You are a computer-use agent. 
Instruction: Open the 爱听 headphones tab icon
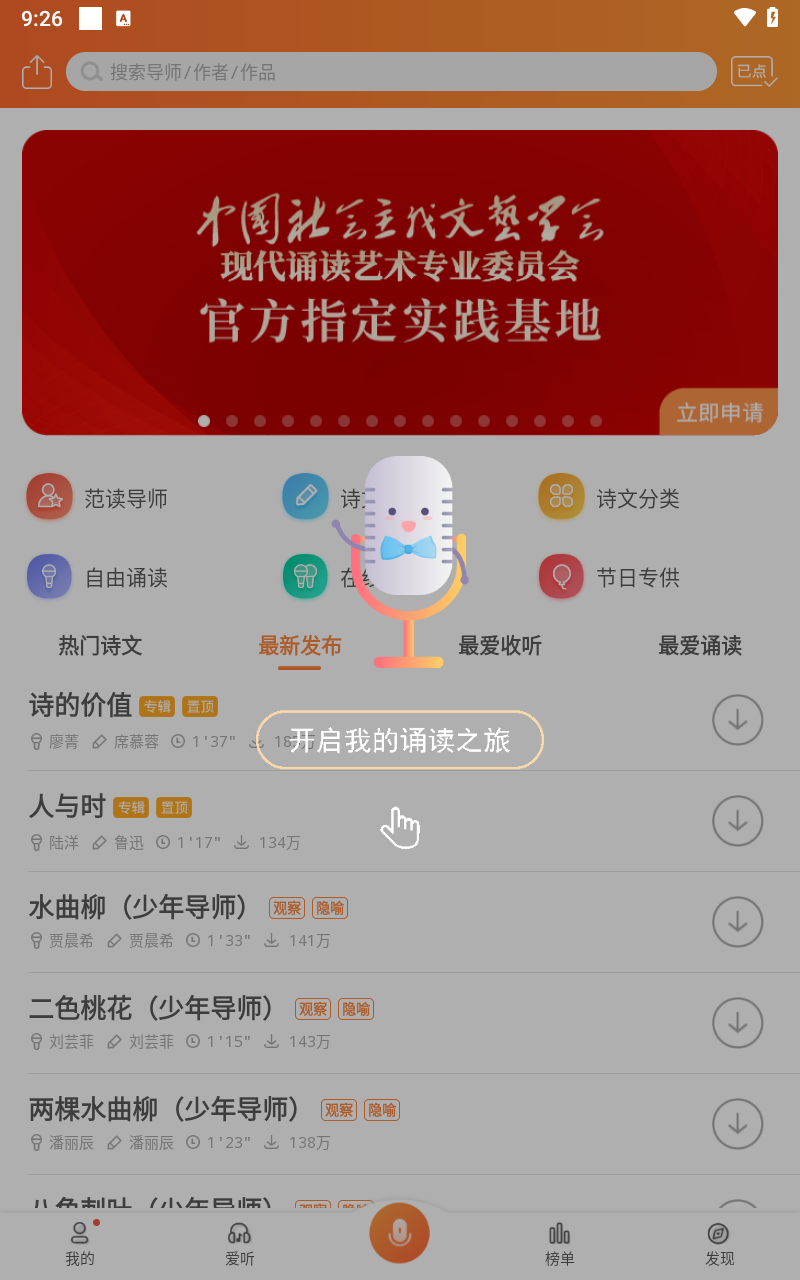(239, 1233)
